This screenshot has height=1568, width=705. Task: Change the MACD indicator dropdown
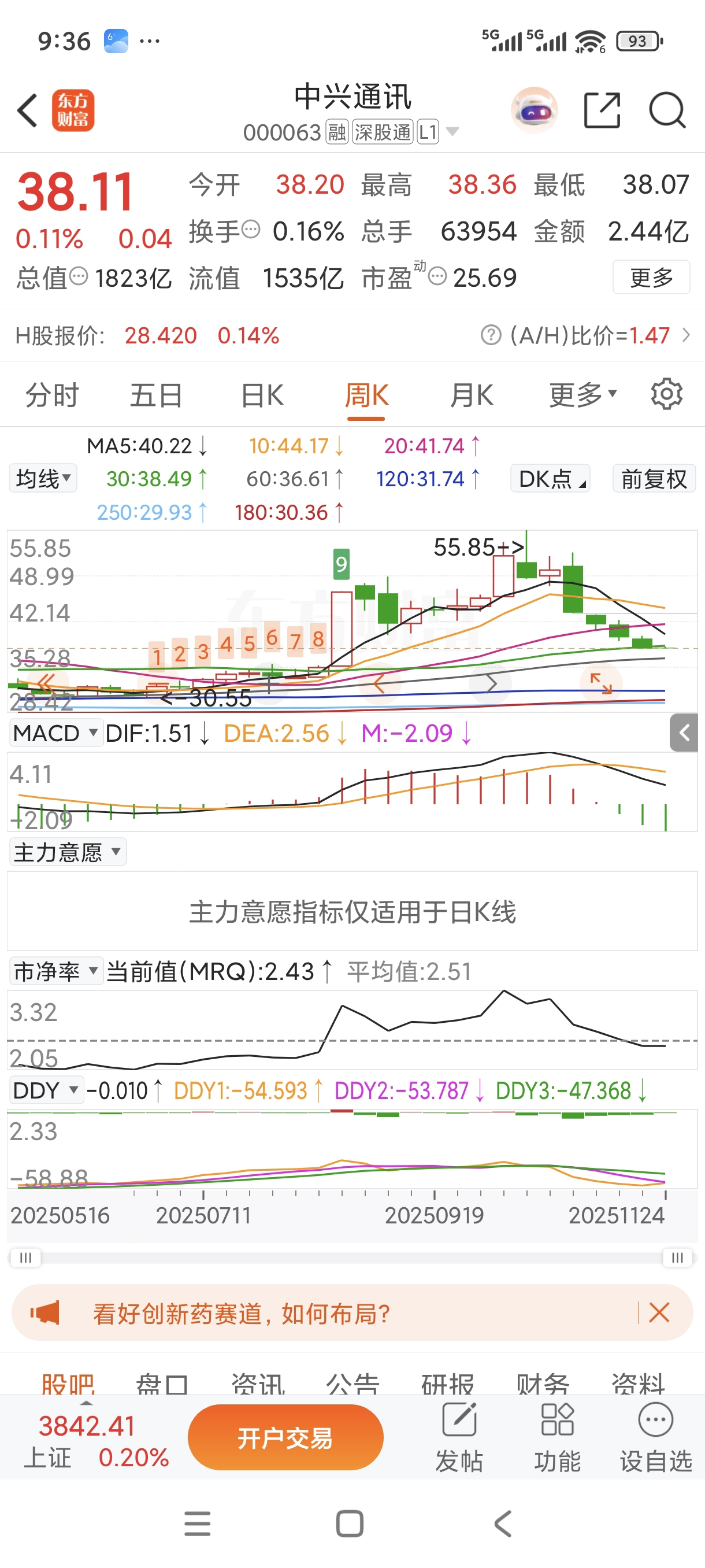point(55,733)
